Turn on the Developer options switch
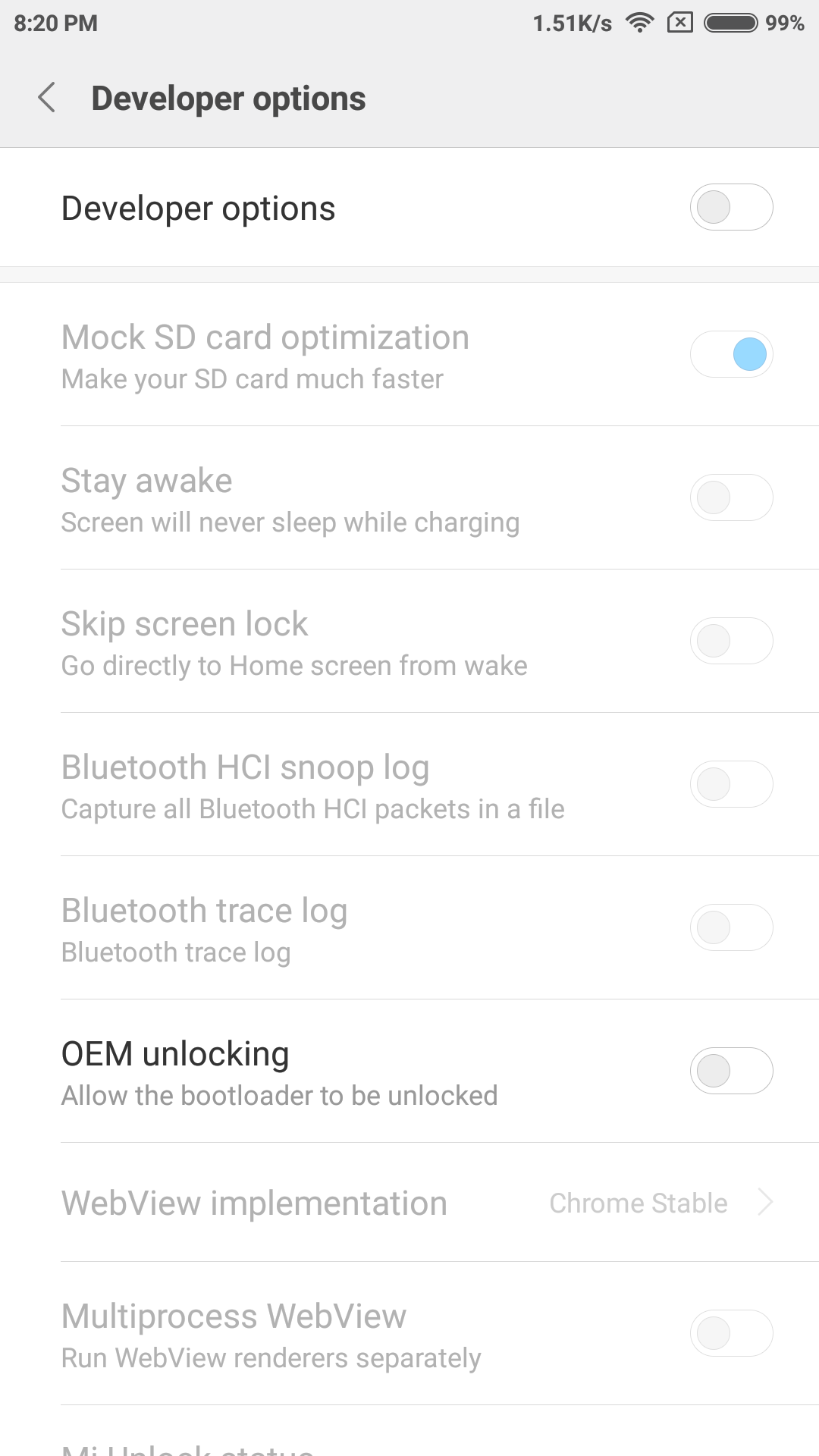Viewport: 819px width, 1456px height. click(731, 207)
